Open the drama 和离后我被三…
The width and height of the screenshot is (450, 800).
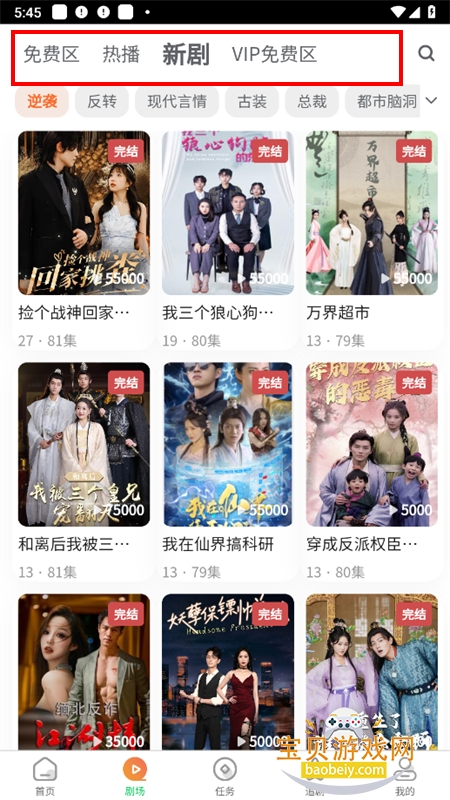click(84, 471)
